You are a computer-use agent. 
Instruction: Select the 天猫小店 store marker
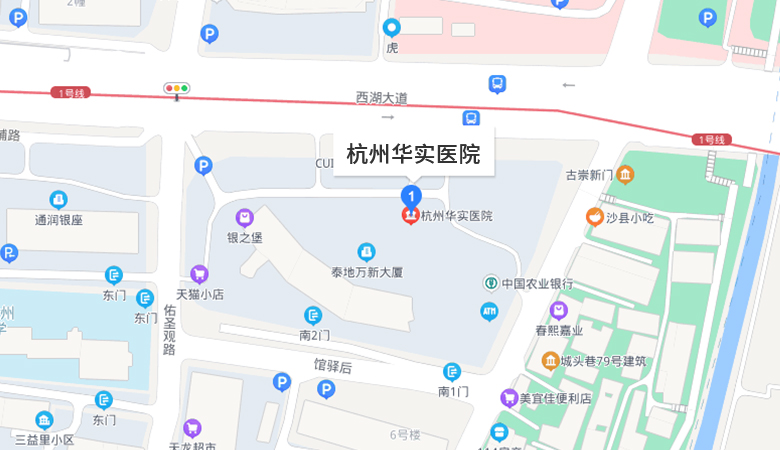(x=199, y=274)
